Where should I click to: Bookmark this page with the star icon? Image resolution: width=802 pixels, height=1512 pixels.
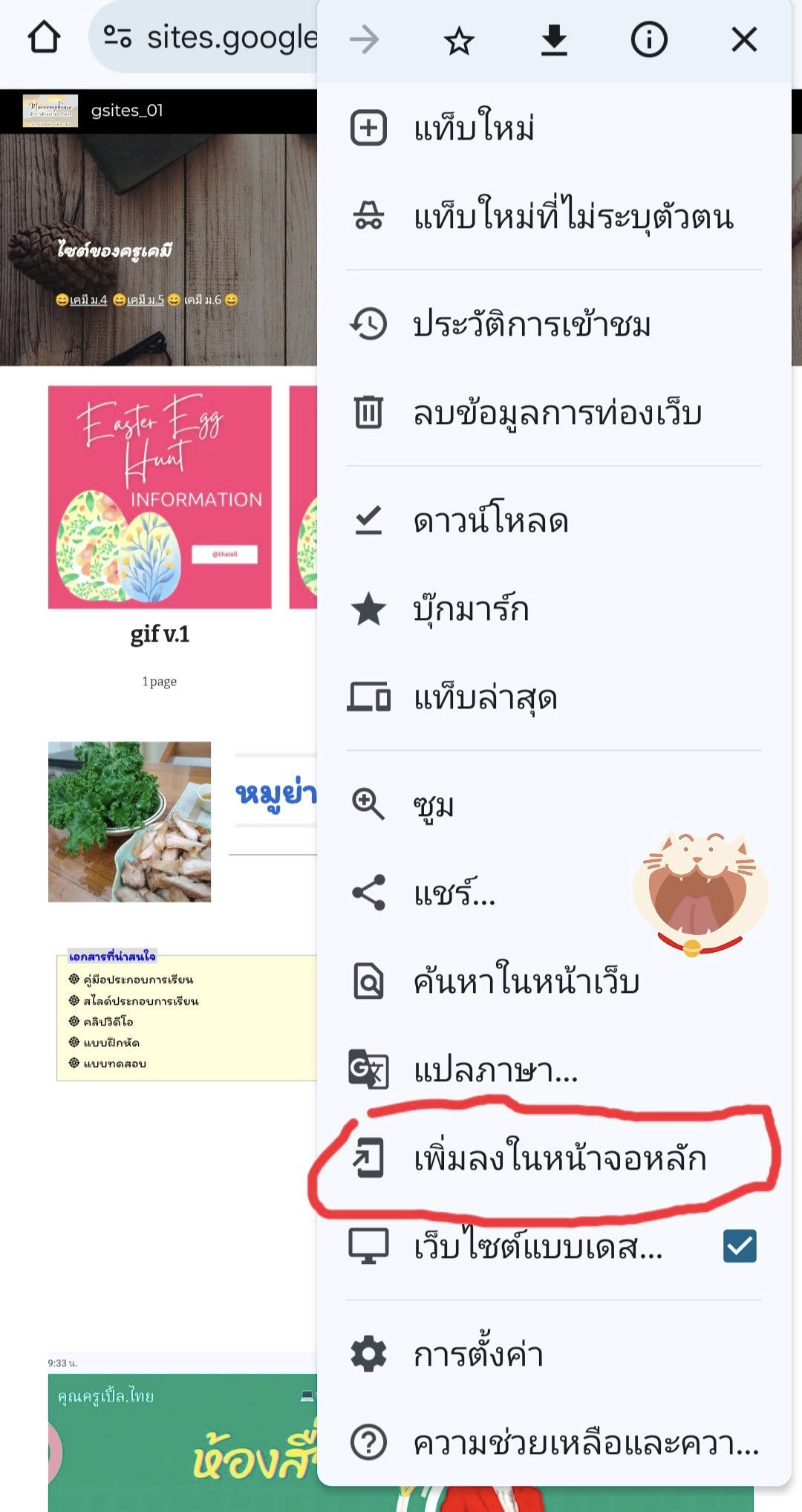(x=459, y=41)
